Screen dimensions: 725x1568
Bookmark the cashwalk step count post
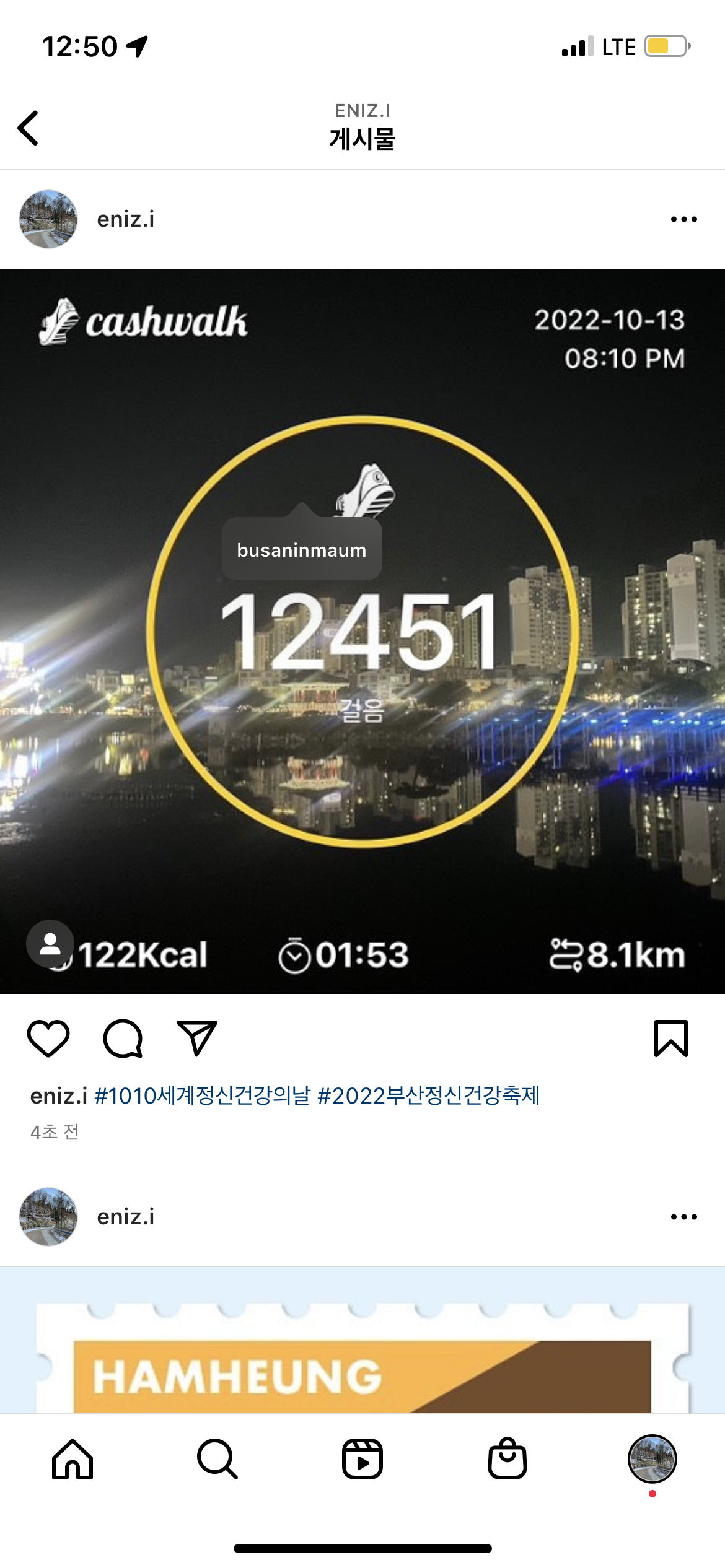pos(671,1039)
